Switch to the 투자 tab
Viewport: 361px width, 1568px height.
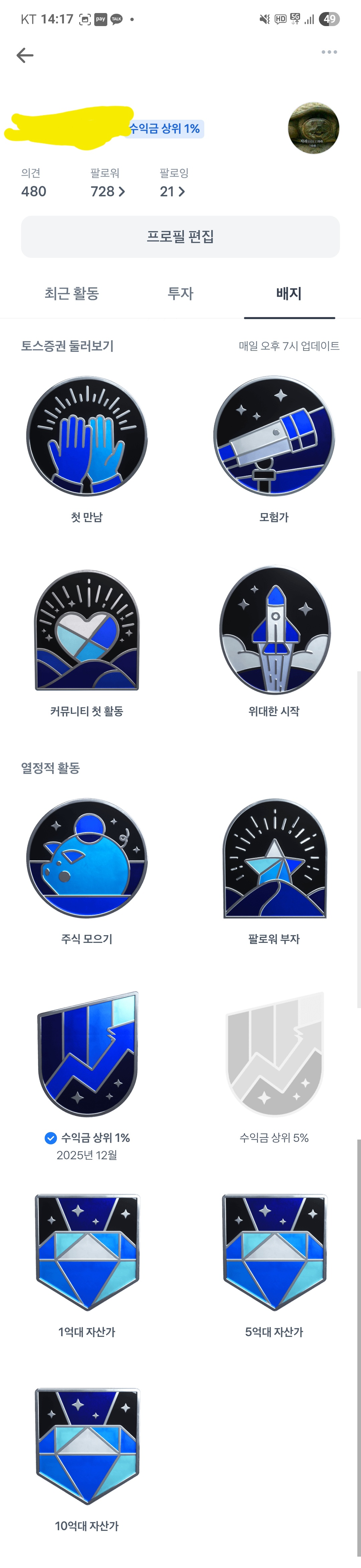[180, 294]
